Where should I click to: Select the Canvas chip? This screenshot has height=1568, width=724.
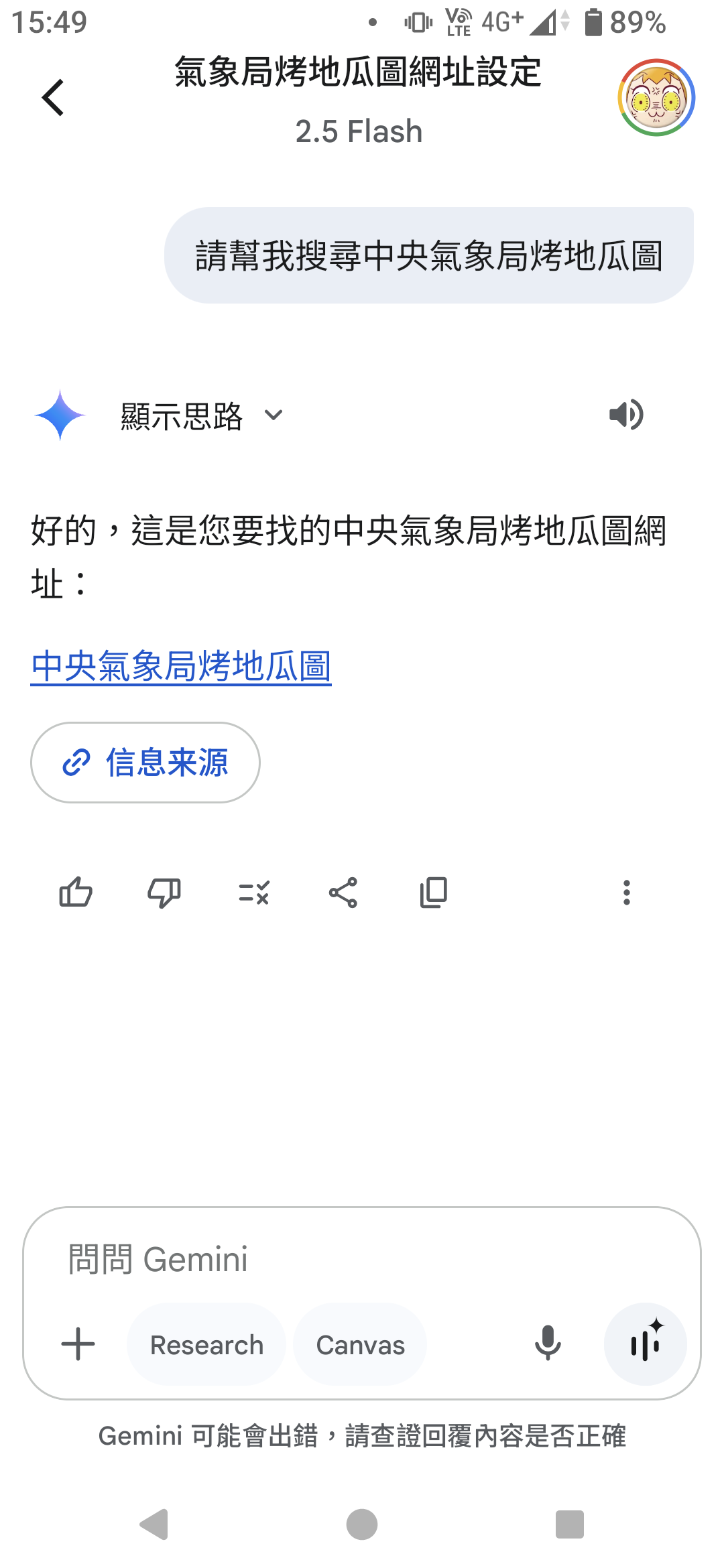coord(360,1344)
